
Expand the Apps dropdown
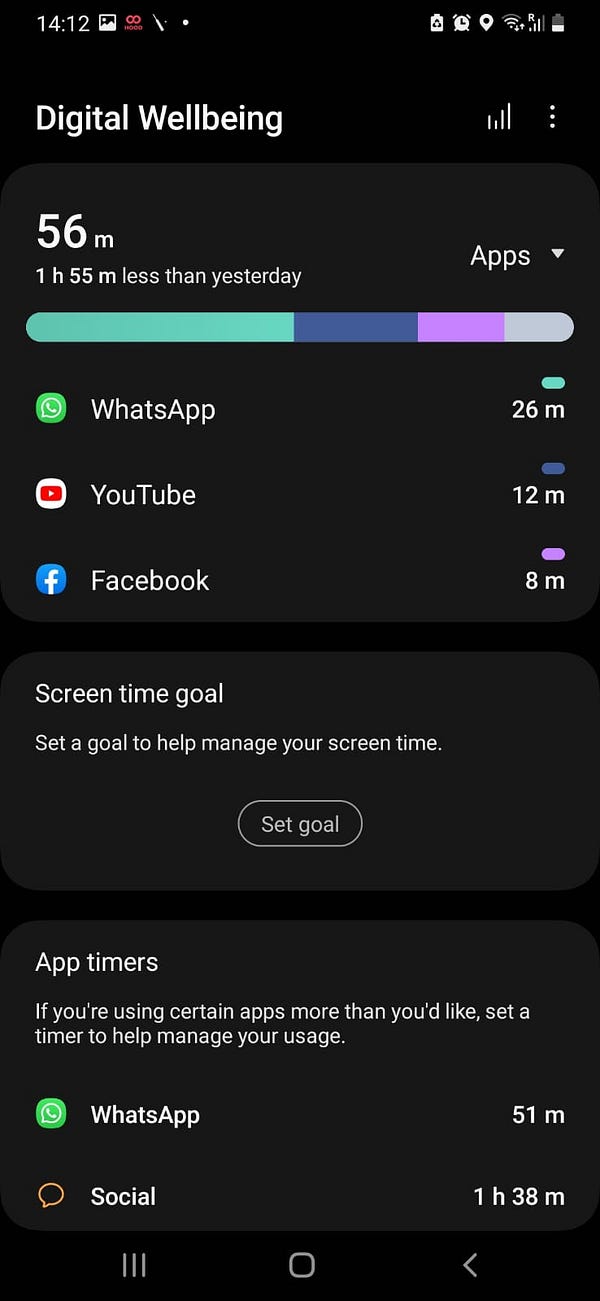click(x=516, y=256)
